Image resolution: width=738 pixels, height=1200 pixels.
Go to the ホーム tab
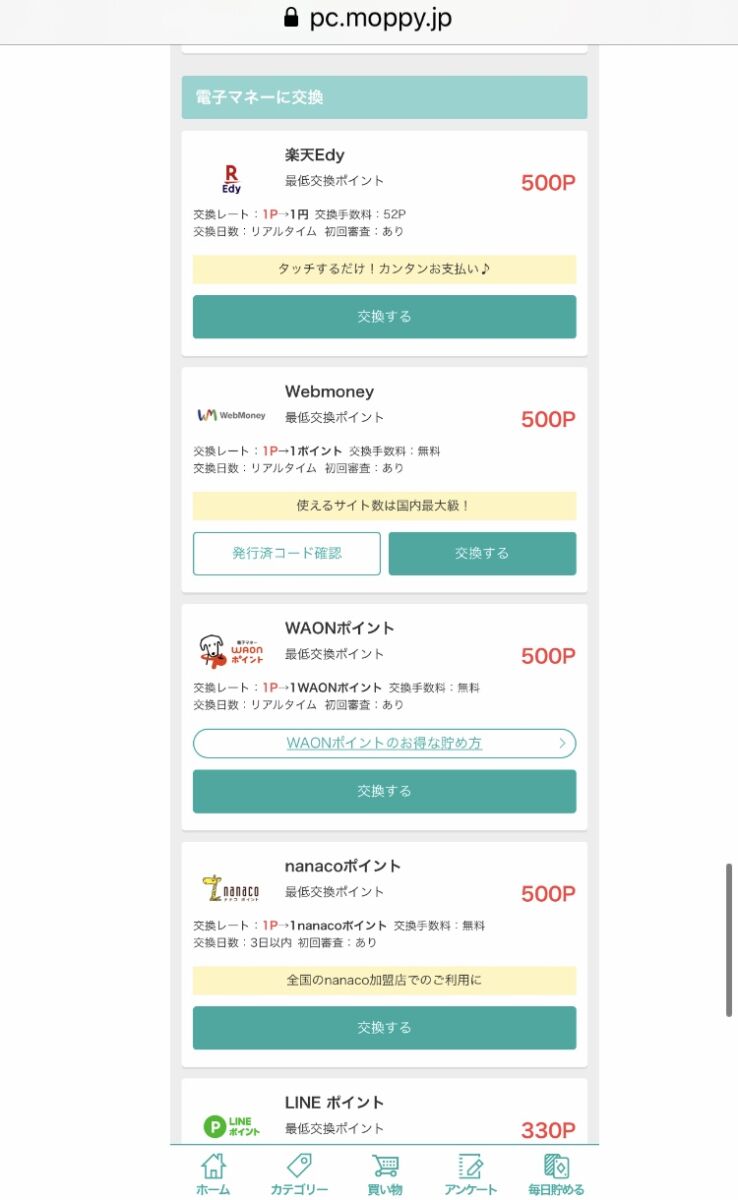213,1174
